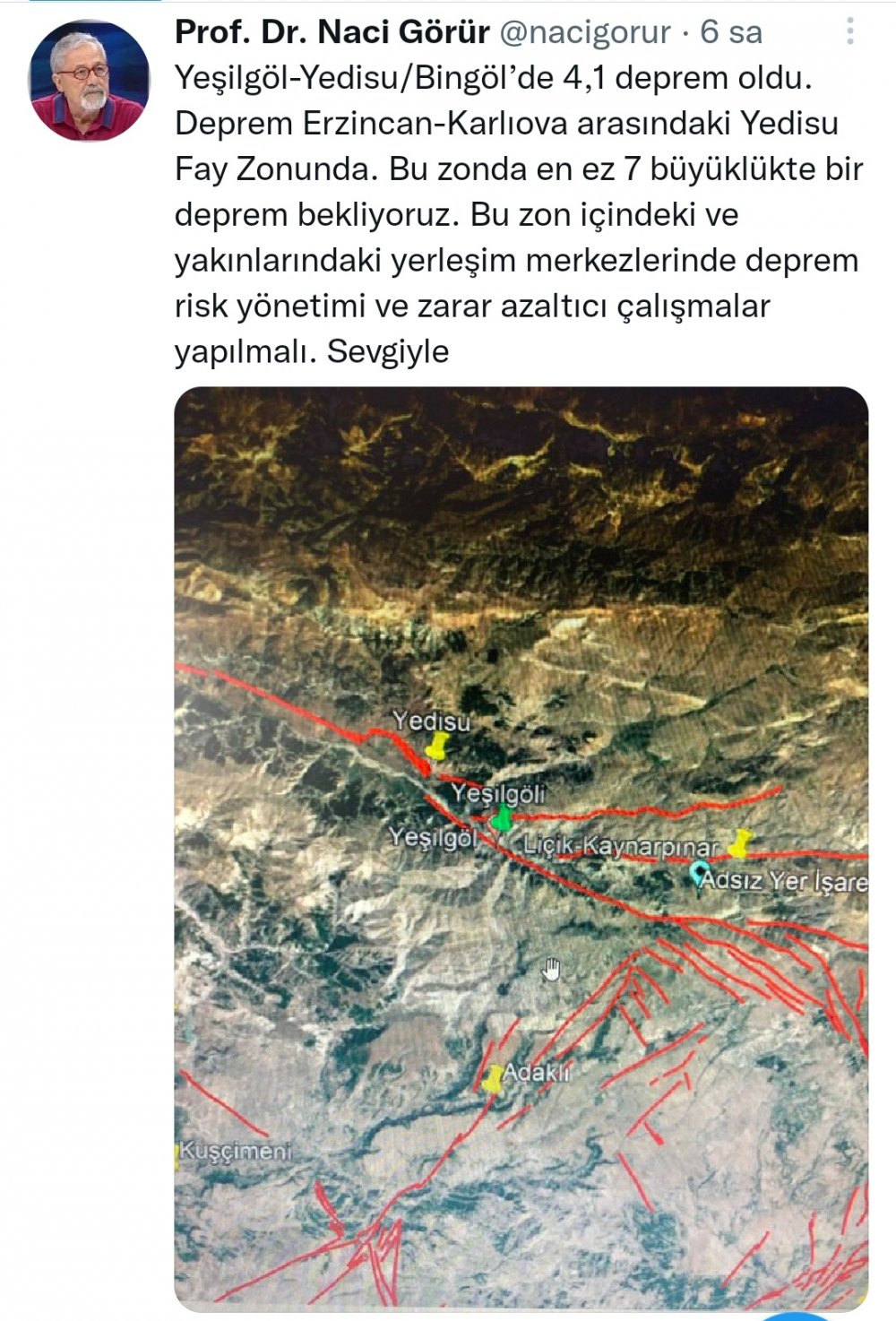
Task: Open the profile via the @nacigorur handle
Action: pos(583,32)
